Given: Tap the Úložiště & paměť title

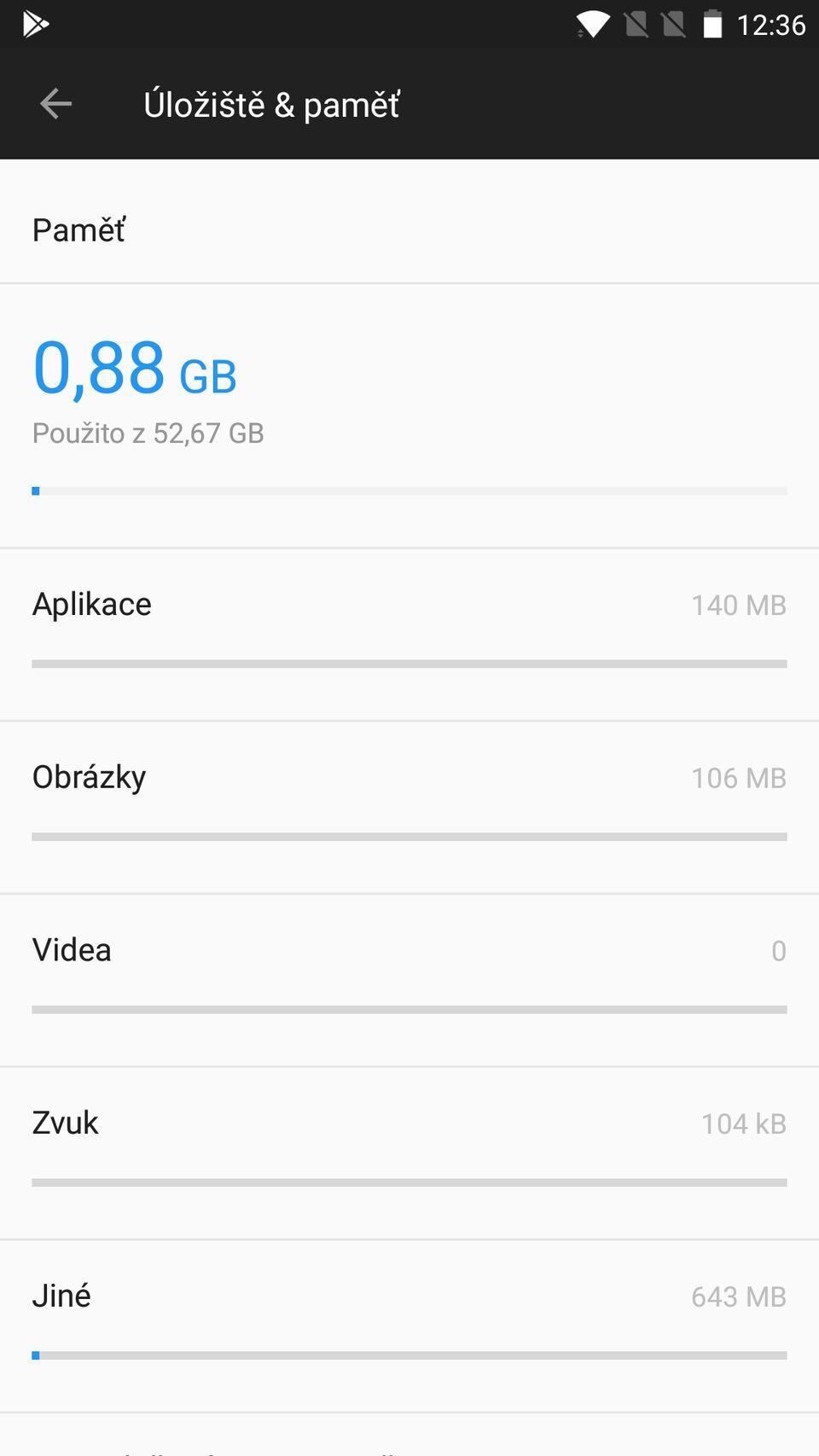Looking at the screenshot, I should 273,103.
